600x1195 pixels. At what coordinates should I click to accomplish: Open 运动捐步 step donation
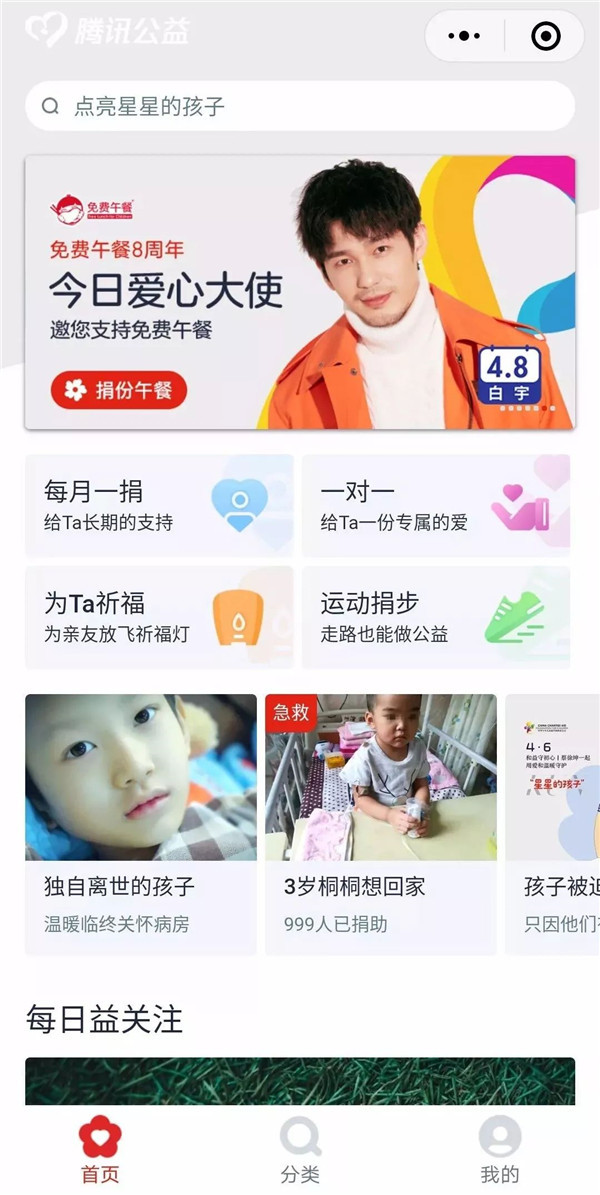click(436, 617)
